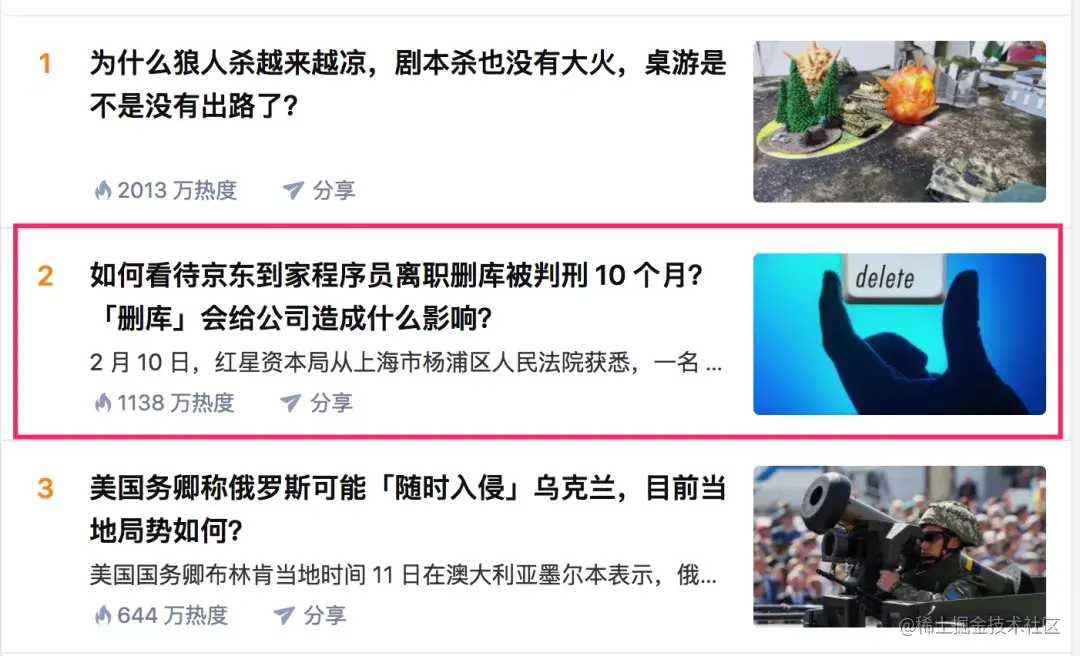Tap the tabletop game thumbnail of the 狼人杀 question

coord(899,121)
